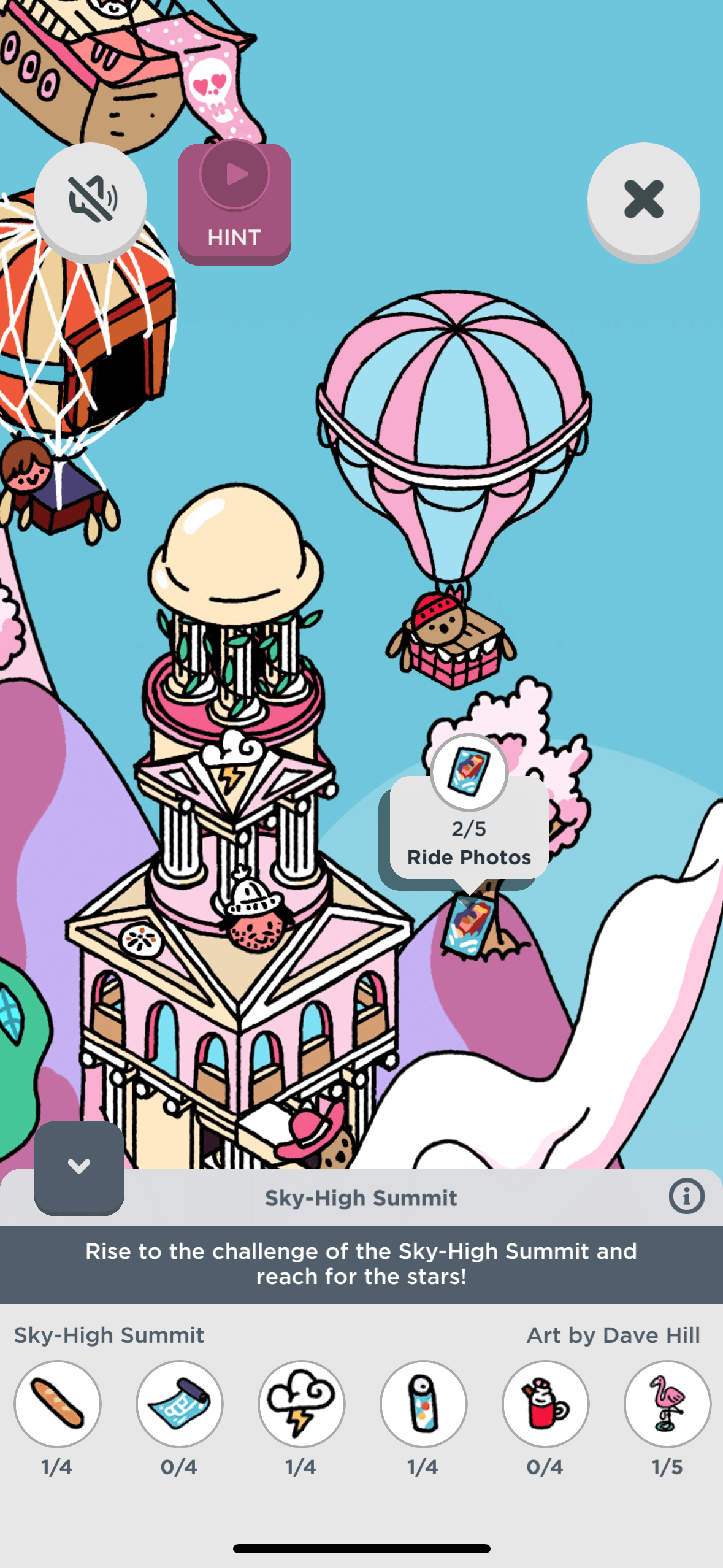
Task: Close the game with the X button
Action: 643,199
